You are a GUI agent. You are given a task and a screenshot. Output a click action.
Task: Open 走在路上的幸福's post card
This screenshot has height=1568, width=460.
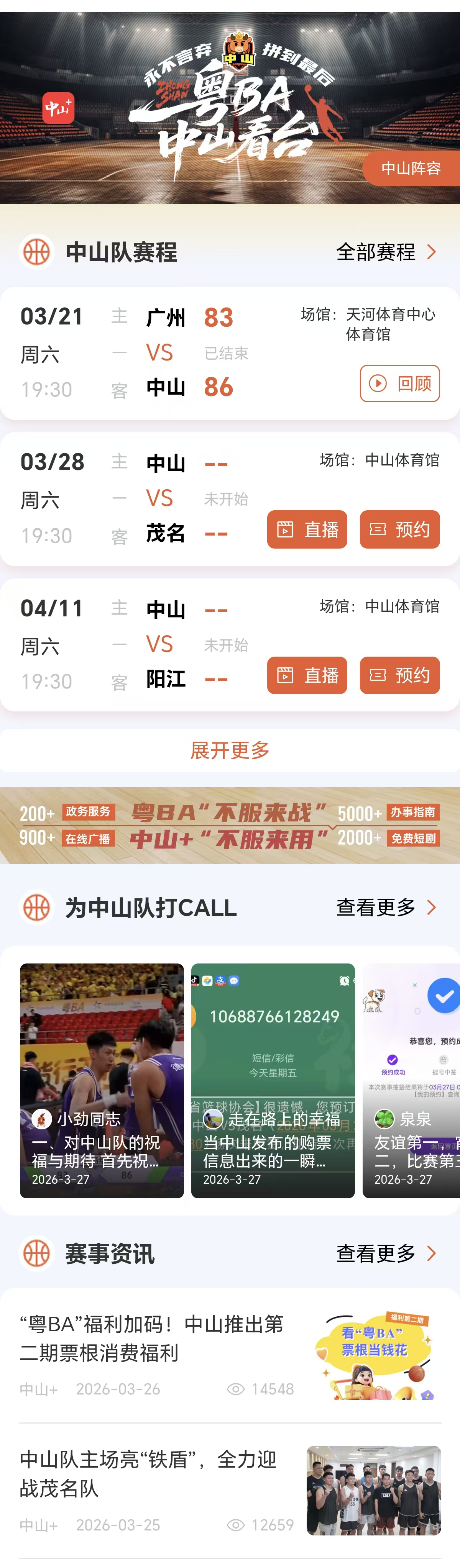[273, 1080]
